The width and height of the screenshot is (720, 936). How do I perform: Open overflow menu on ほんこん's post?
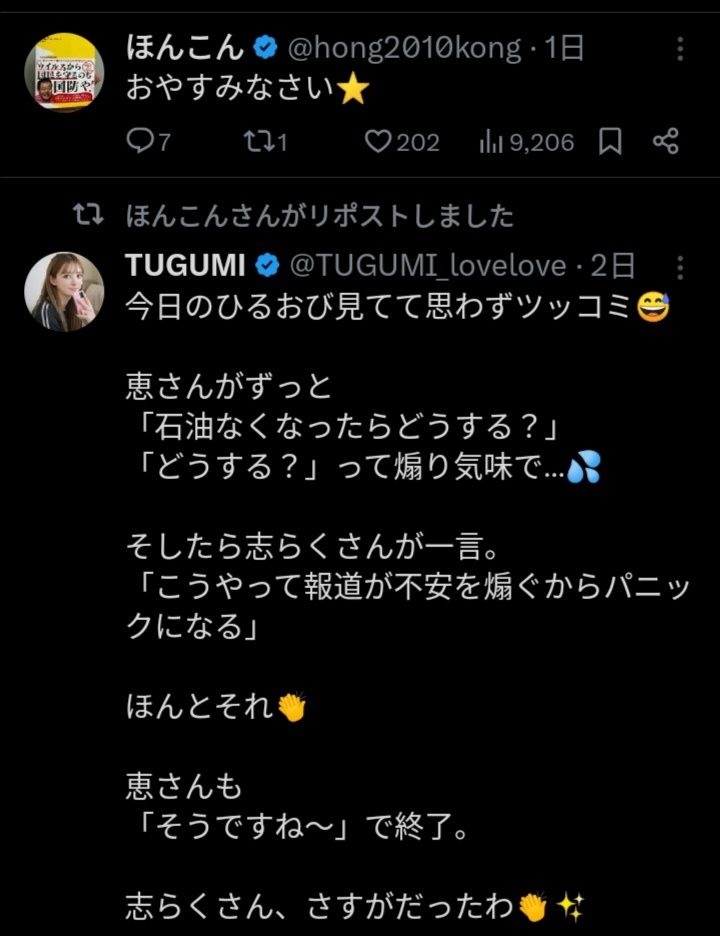click(681, 48)
